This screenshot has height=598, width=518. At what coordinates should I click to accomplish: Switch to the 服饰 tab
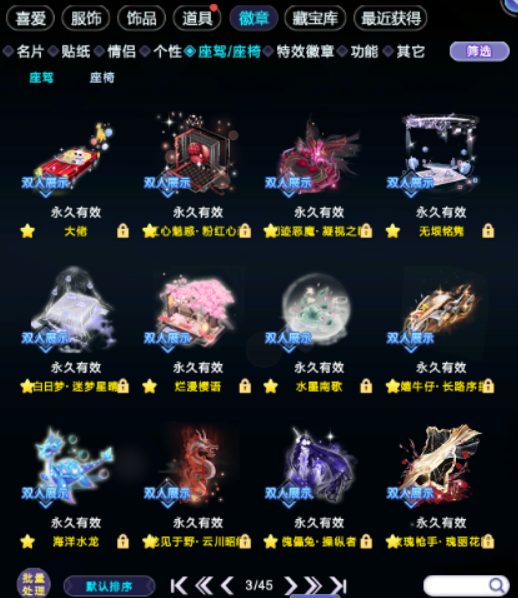pyautogui.click(x=85, y=18)
